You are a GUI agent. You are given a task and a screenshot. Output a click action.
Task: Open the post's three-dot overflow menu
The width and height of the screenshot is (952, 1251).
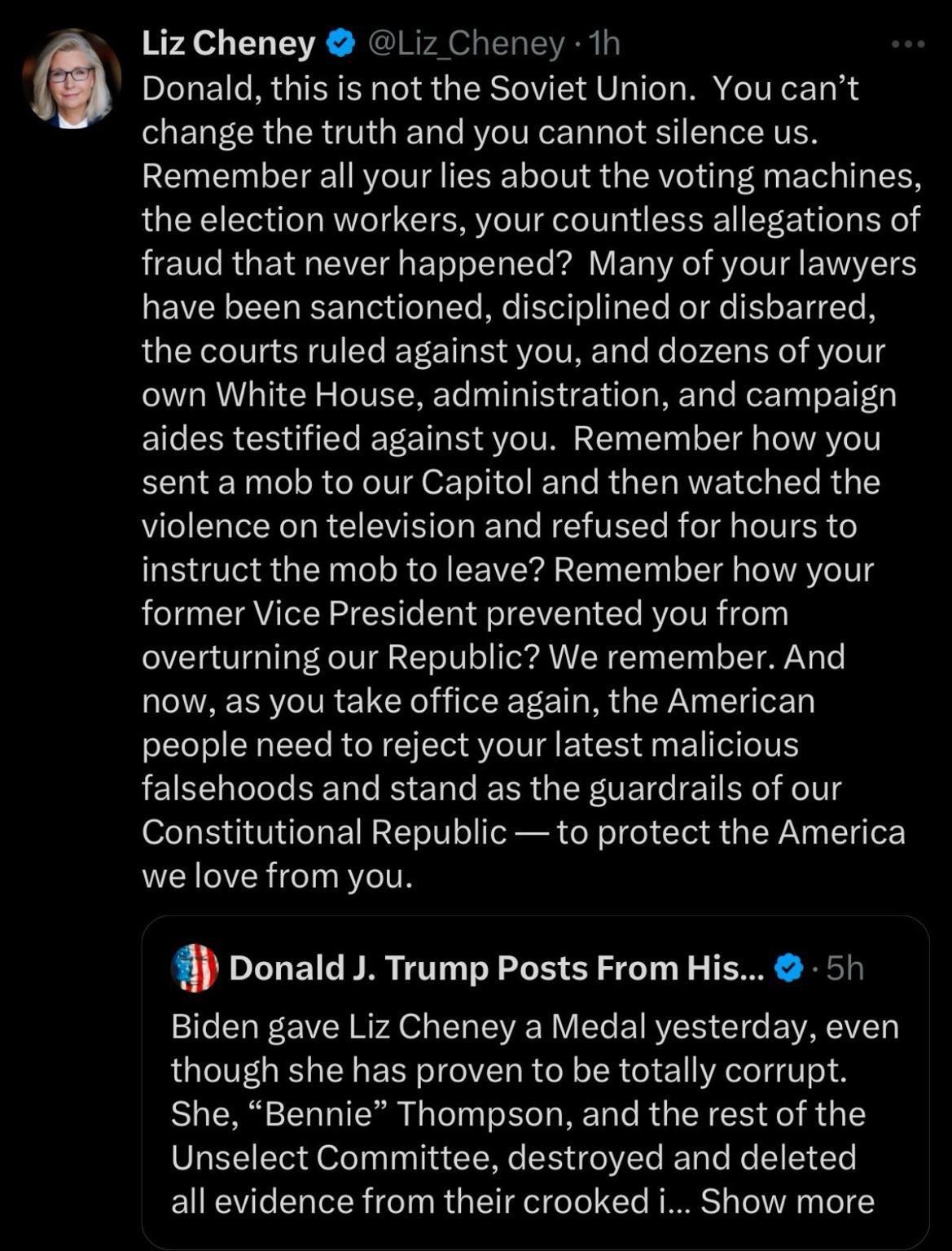pyautogui.click(x=908, y=45)
